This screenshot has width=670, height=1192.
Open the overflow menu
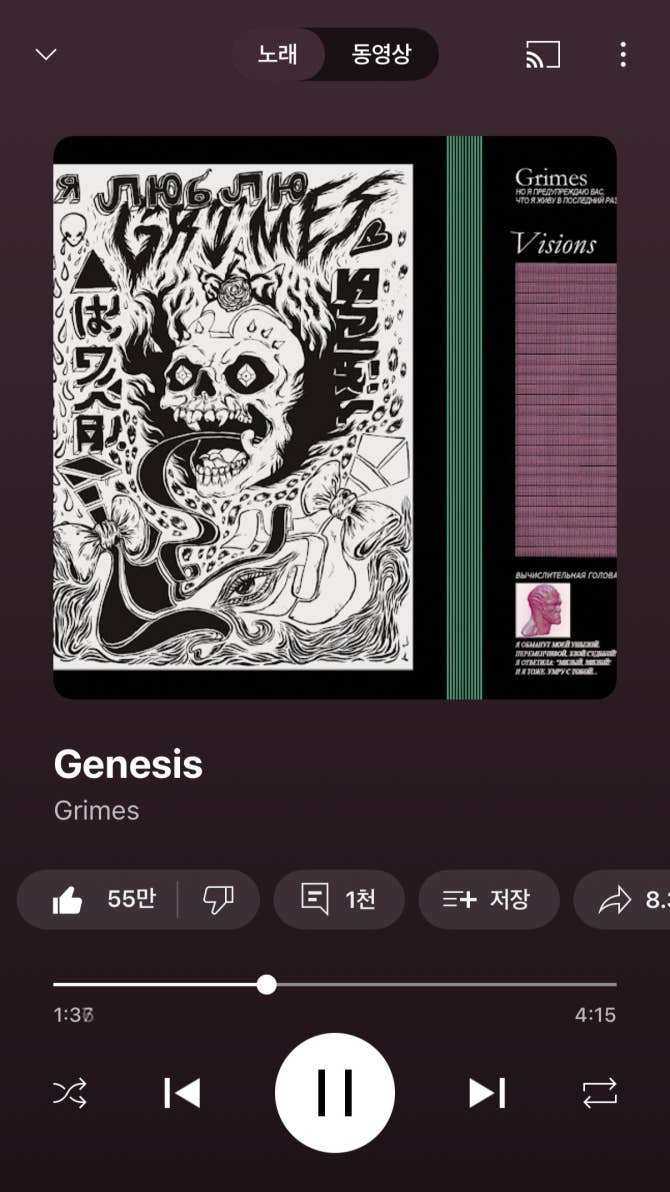point(623,54)
